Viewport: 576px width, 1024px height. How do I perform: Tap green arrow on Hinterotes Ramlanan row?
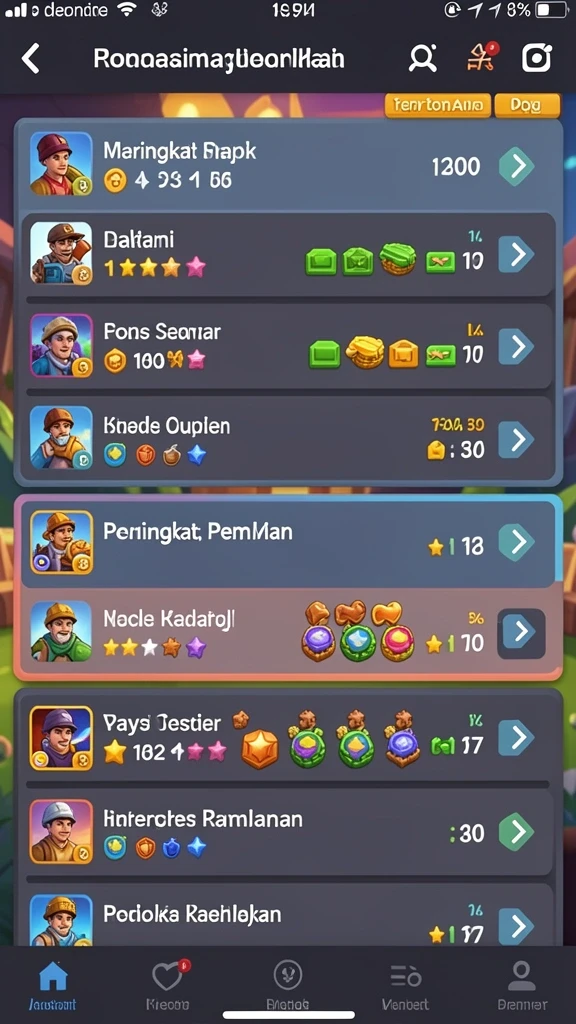(517, 831)
